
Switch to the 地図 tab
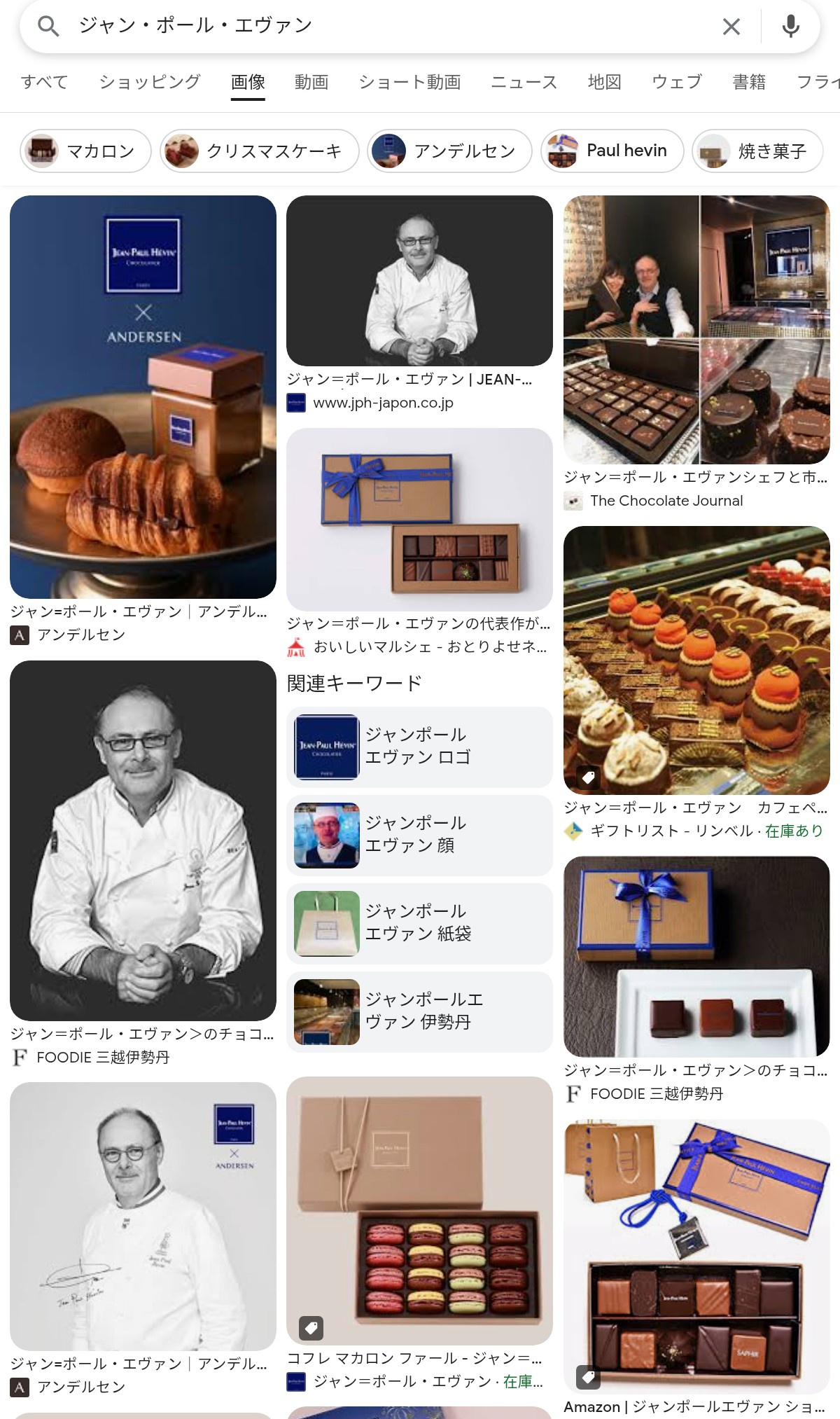click(x=605, y=82)
